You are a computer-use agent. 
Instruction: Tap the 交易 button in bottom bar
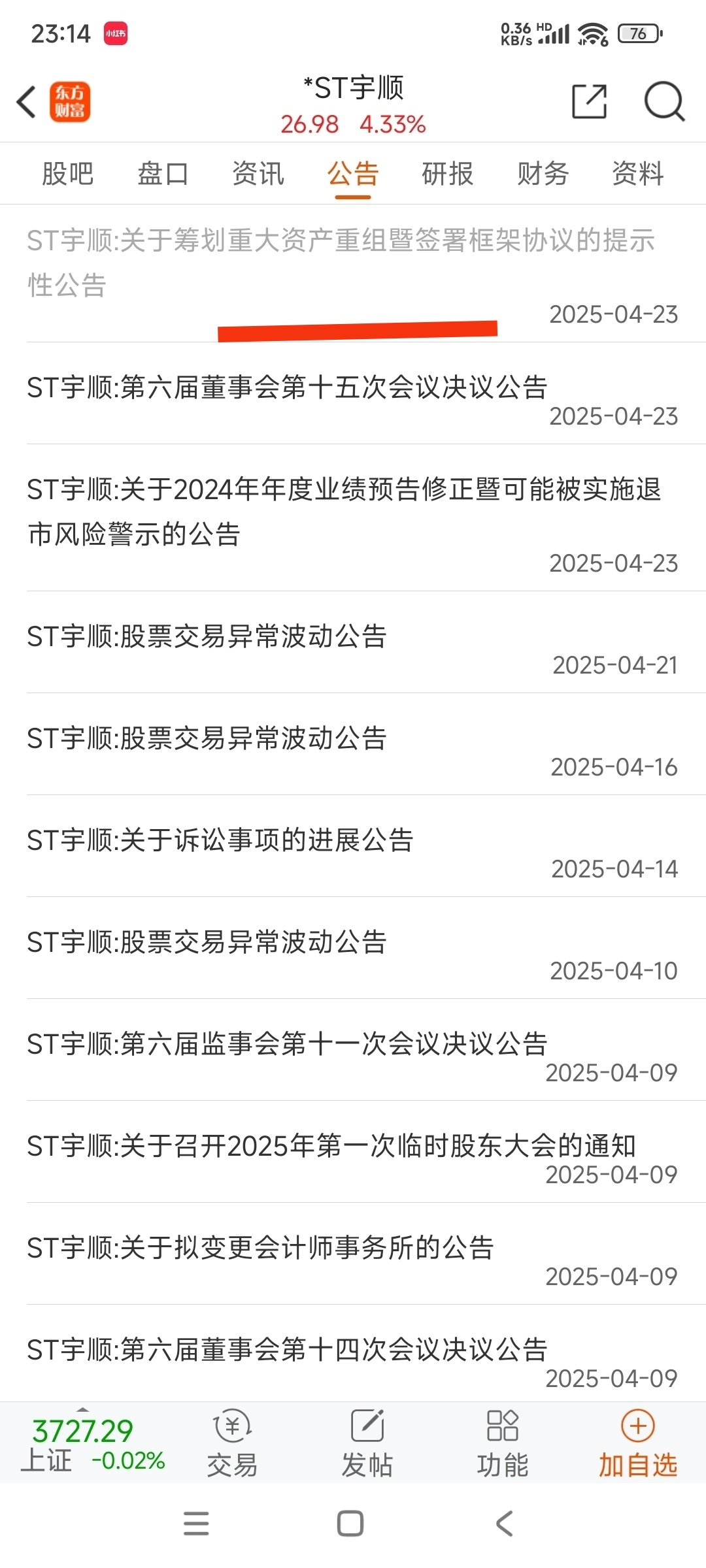tap(233, 1444)
